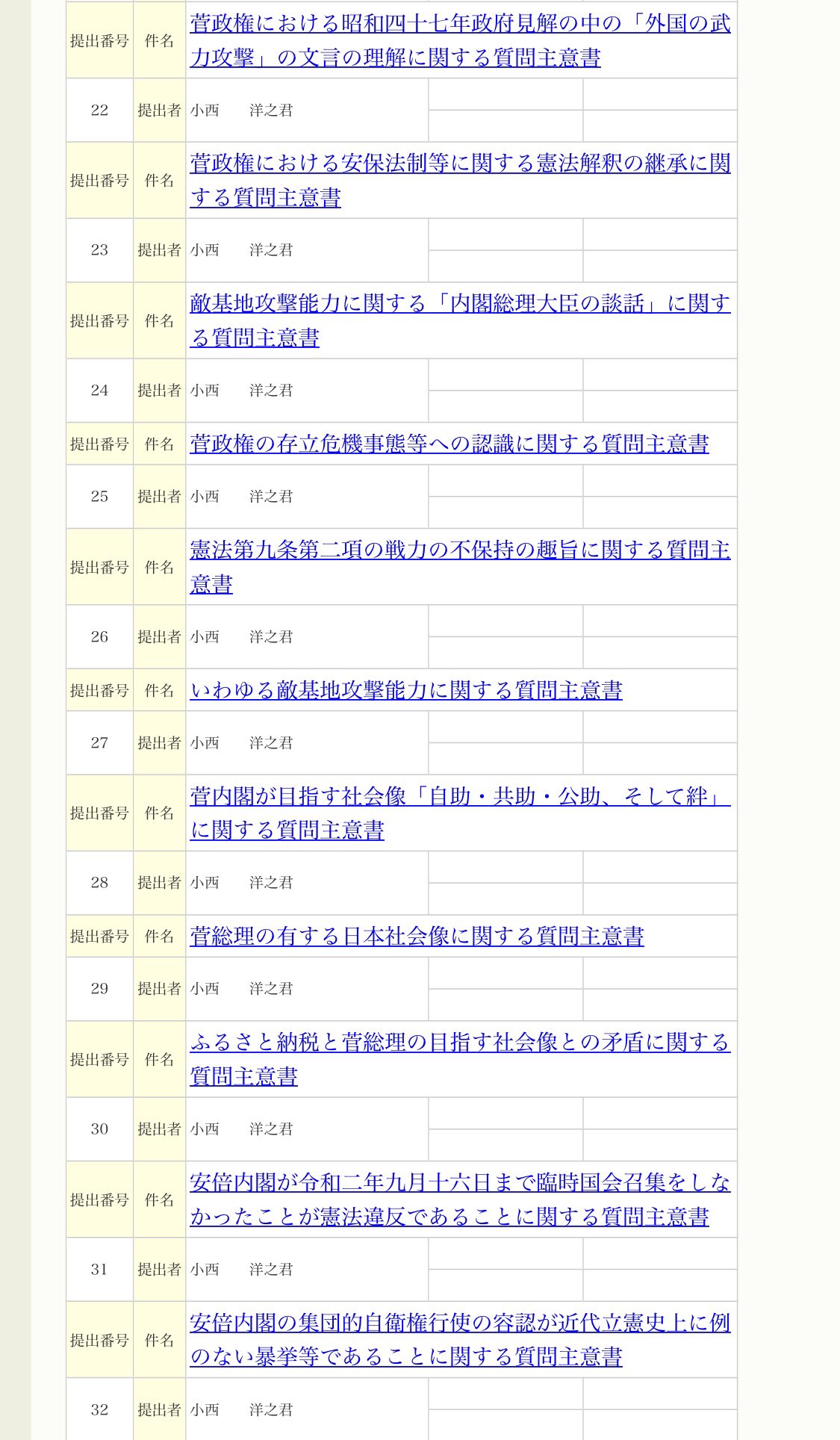Open 憲法第九条第二項の戦力の不保持 link
Image resolution: width=840 pixels, height=1440 pixels.
click(460, 567)
